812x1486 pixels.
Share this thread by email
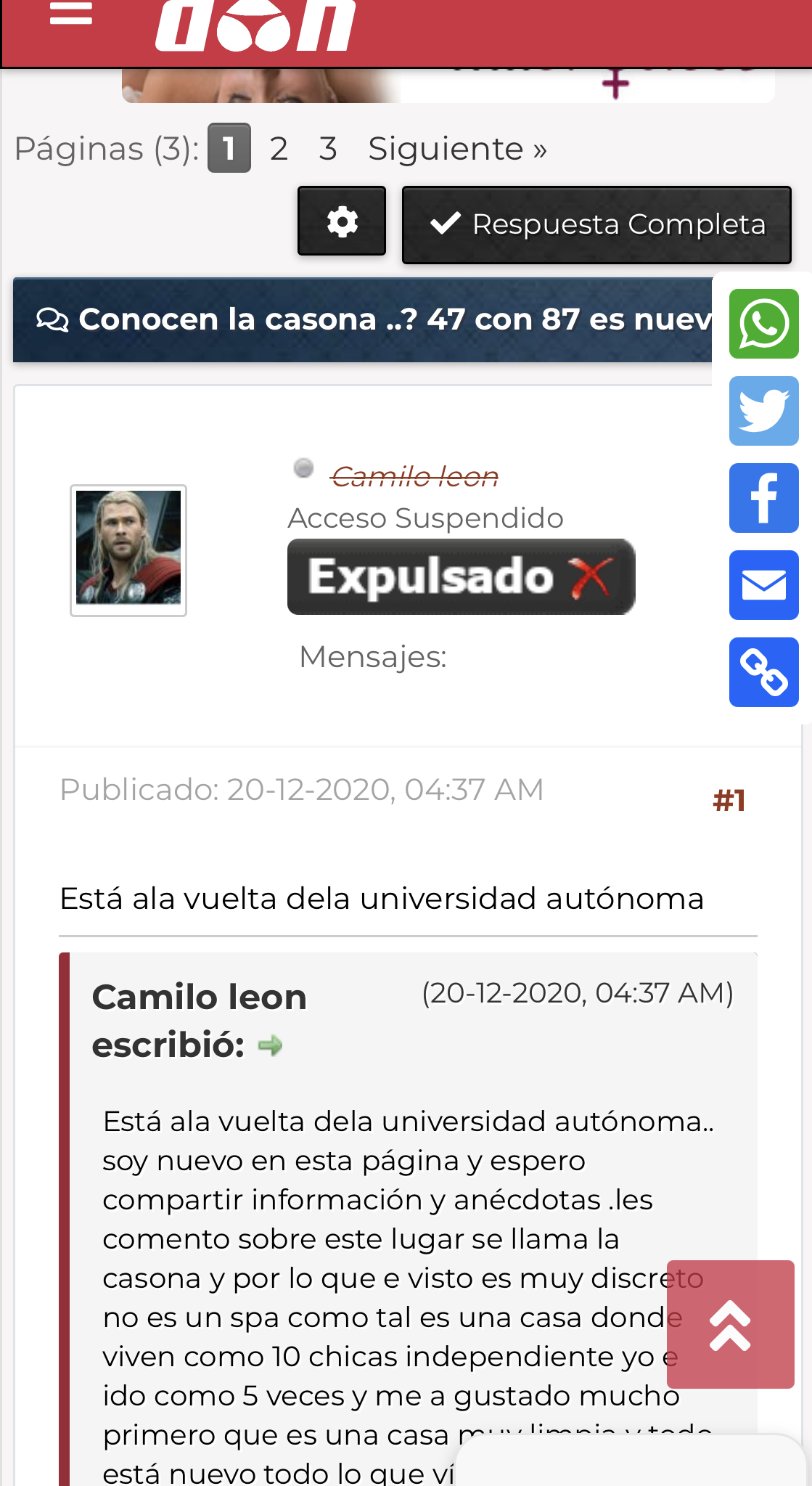pyautogui.click(x=763, y=585)
